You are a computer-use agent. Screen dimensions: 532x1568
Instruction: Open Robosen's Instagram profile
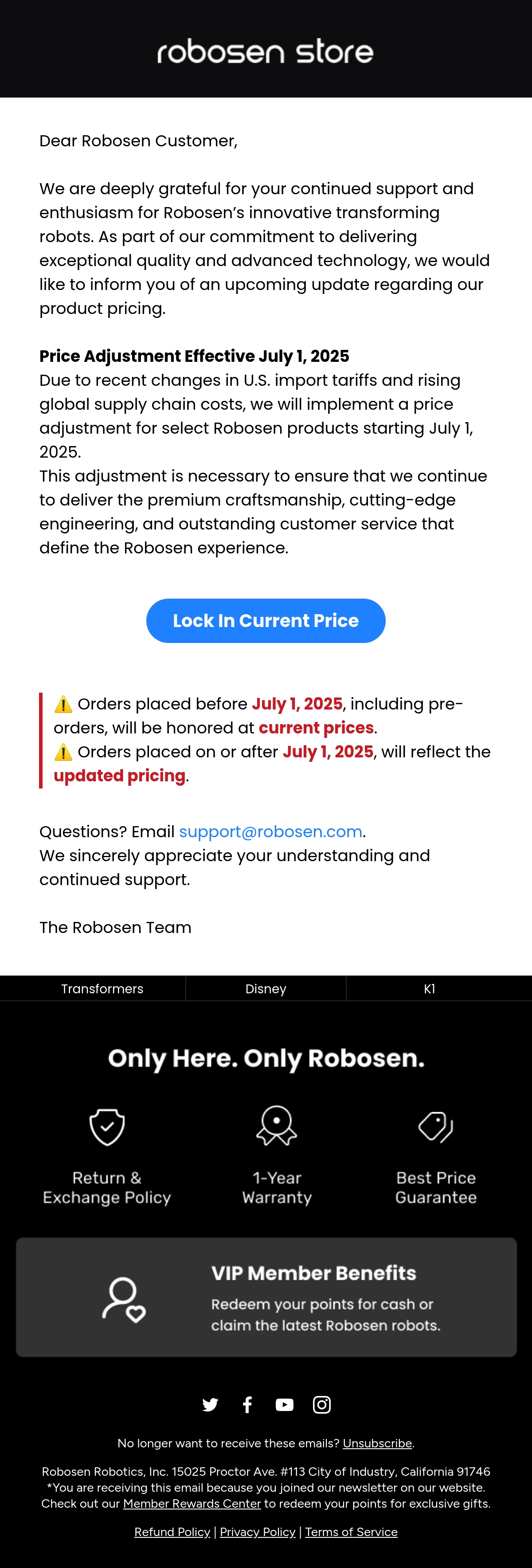(322, 1405)
